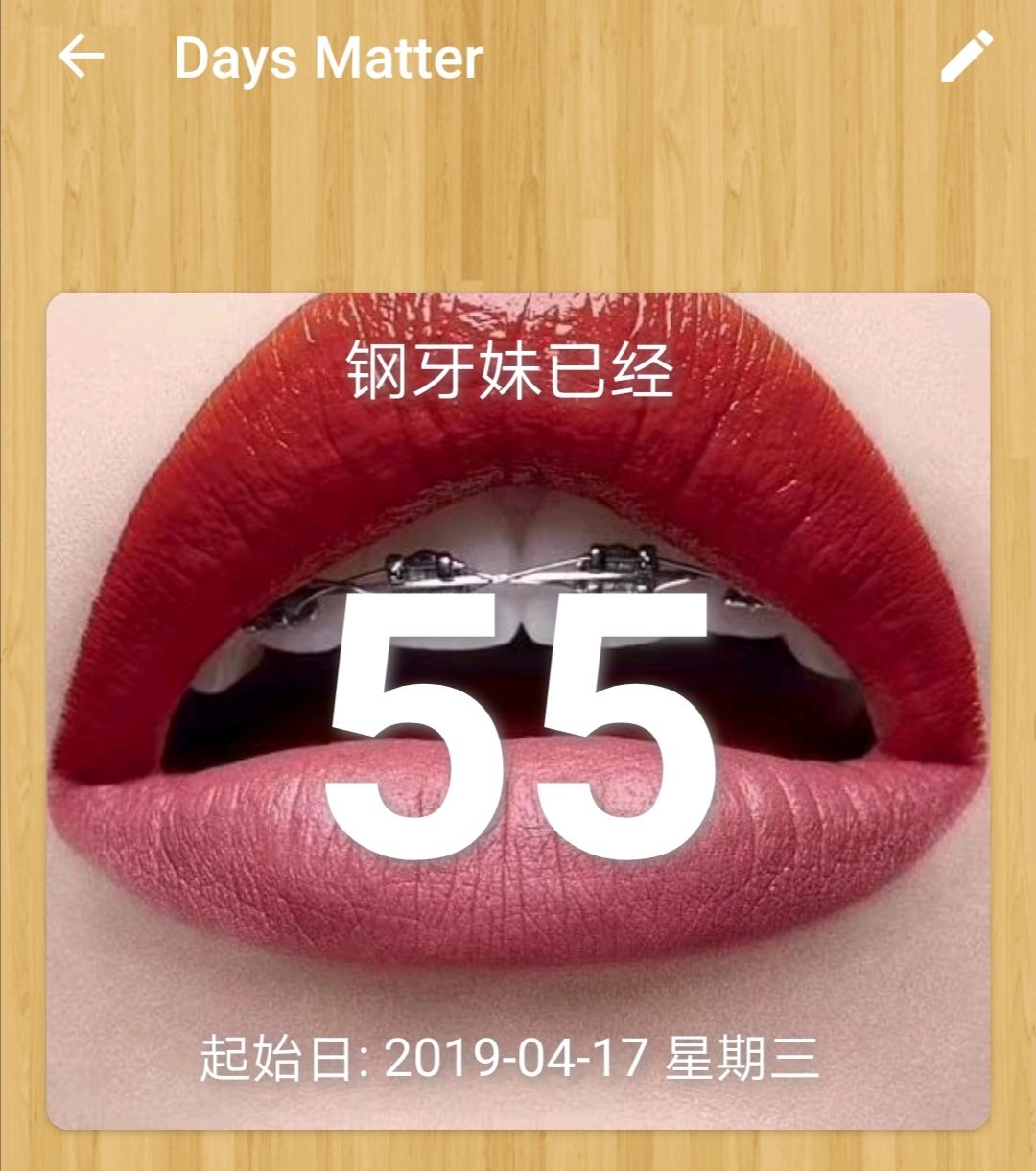Screen dimensions: 1036x1171
Task: Edit this event with the pencil icon
Action: (966, 58)
